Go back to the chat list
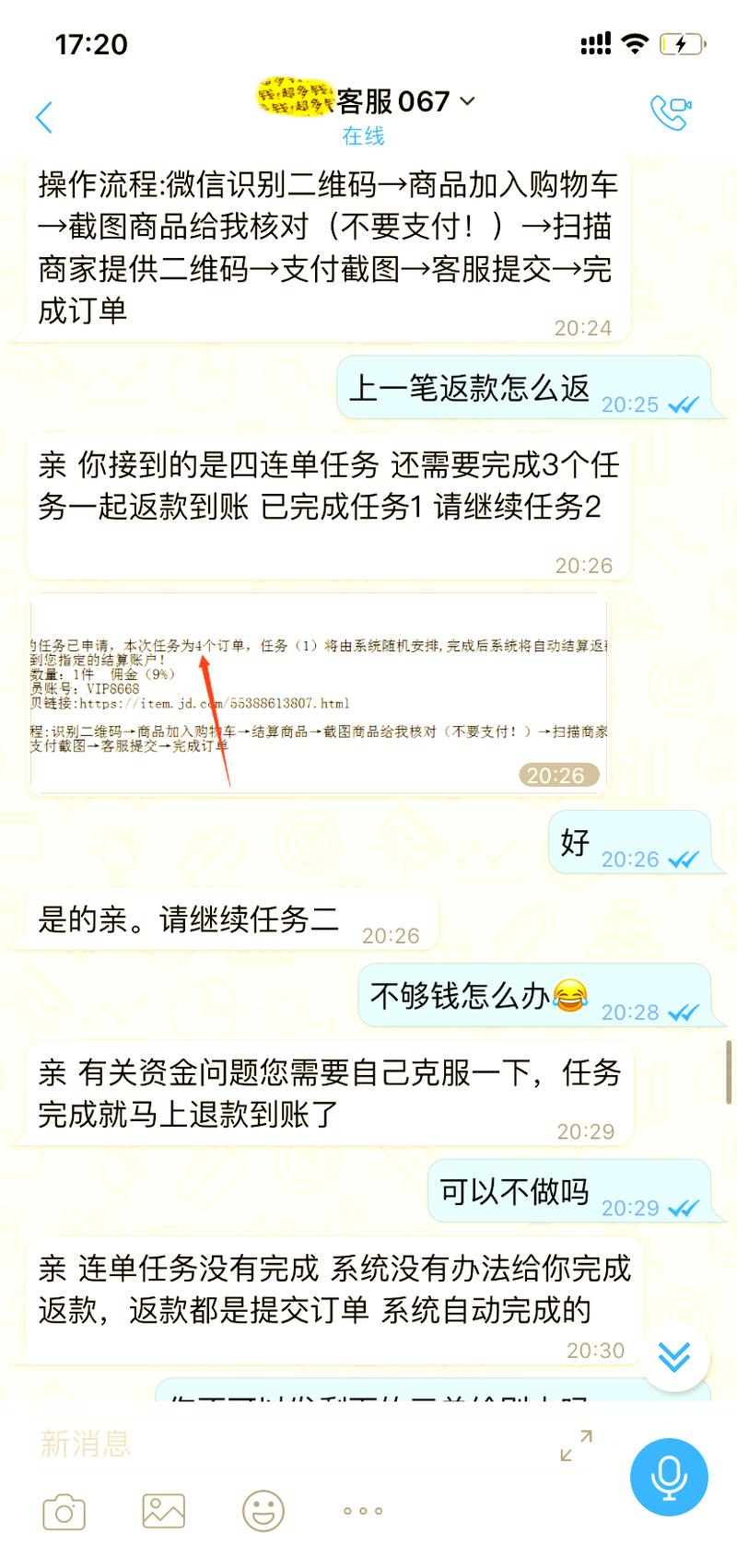 [44, 117]
